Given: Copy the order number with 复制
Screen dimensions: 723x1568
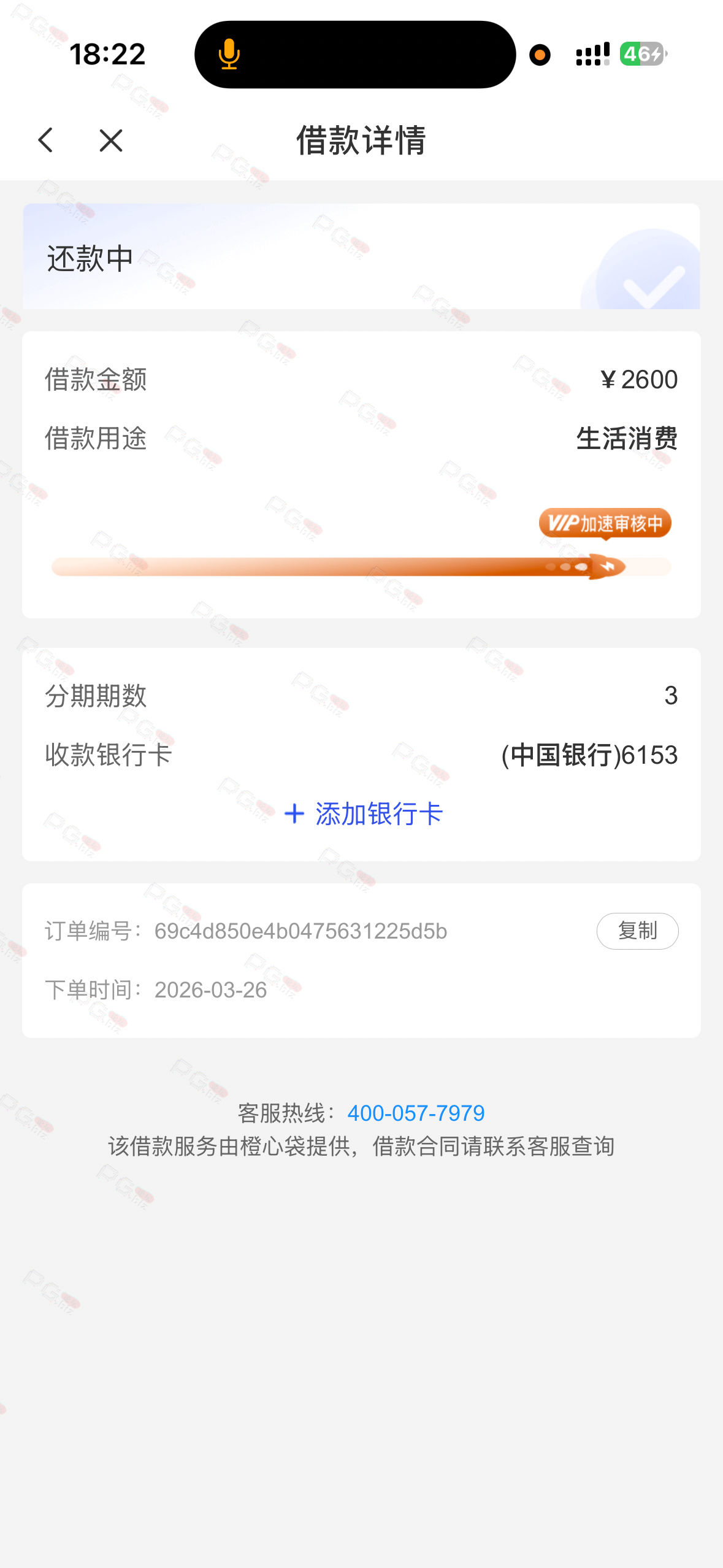Looking at the screenshot, I should point(637,931).
